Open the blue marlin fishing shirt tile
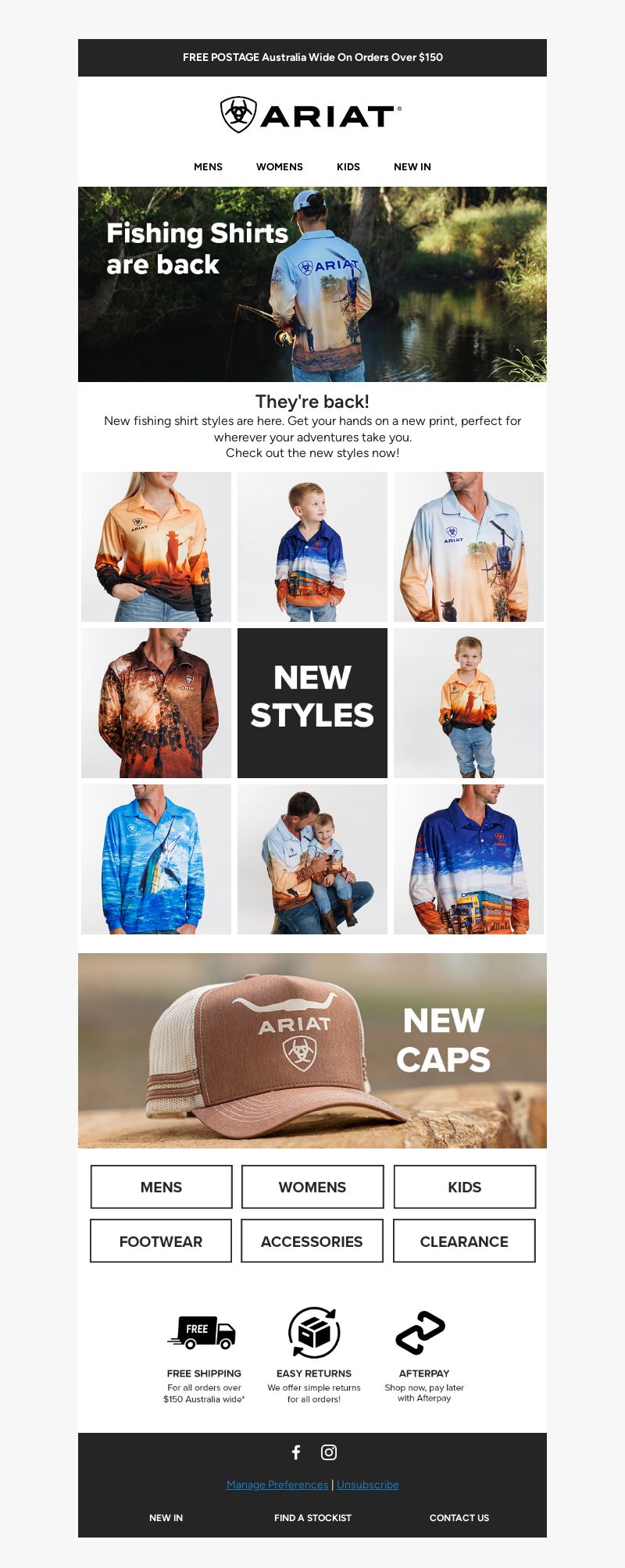 click(x=156, y=859)
